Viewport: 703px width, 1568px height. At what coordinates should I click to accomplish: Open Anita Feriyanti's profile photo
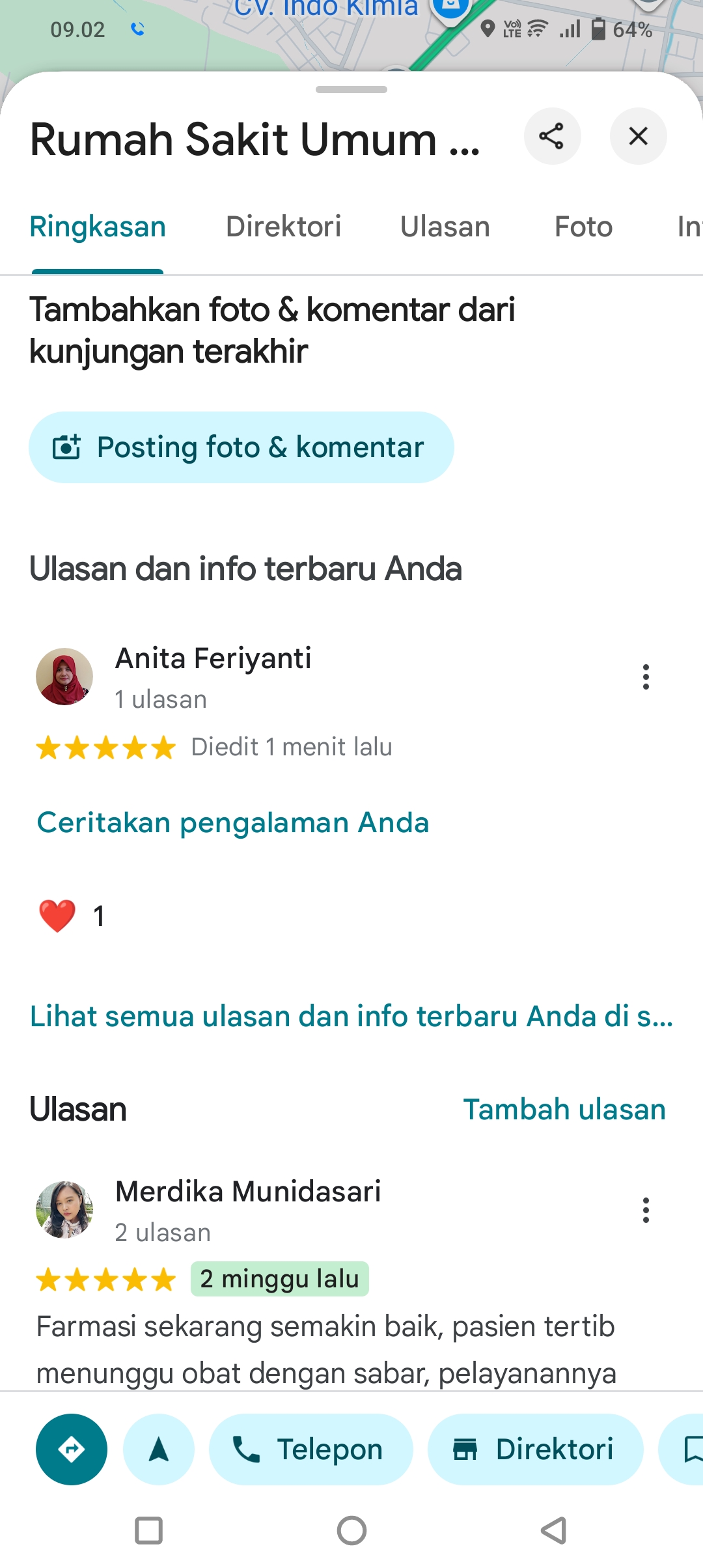[64, 677]
